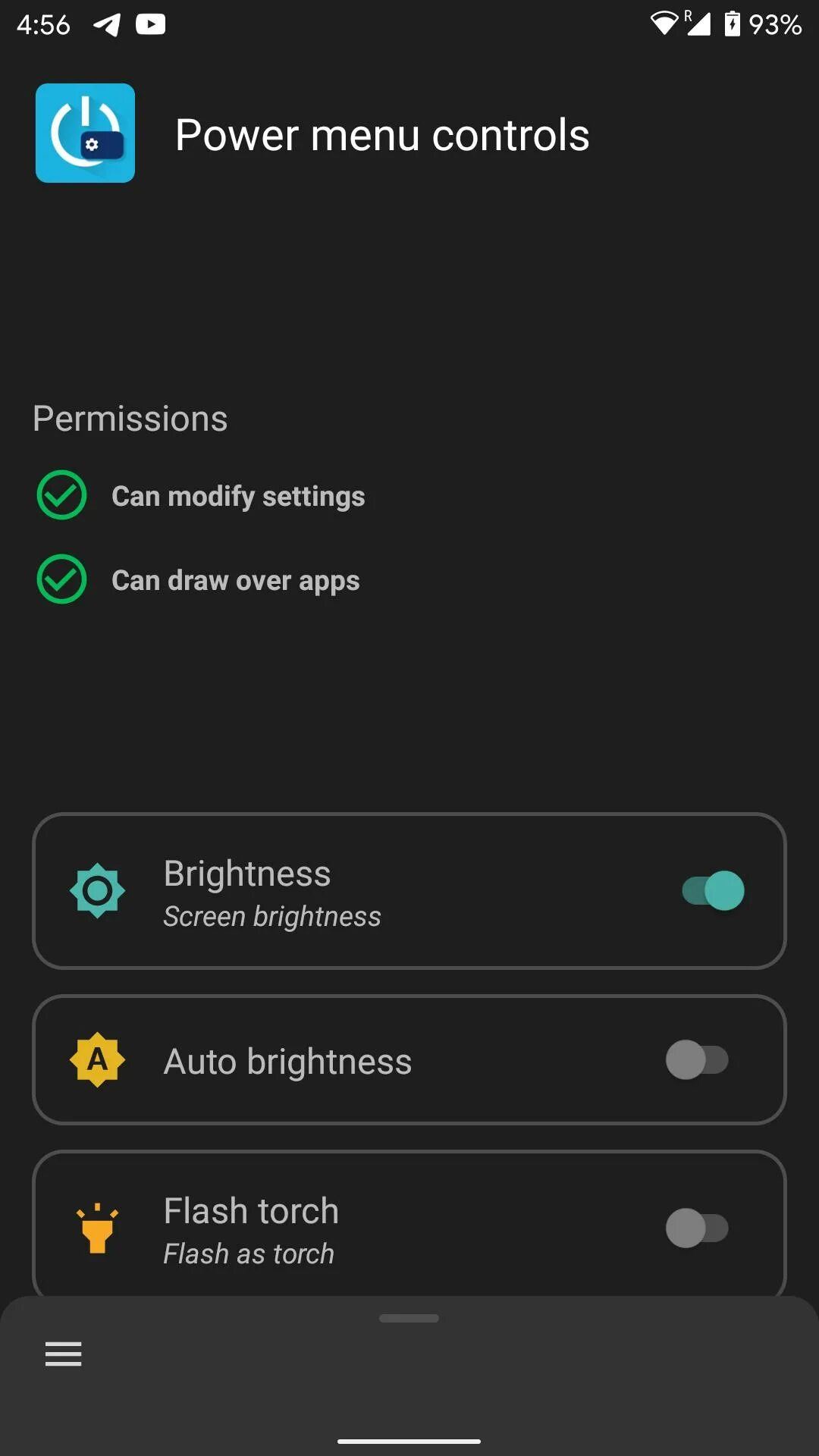
Task: Enable the Auto brightness switch
Action: coord(697,1059)
